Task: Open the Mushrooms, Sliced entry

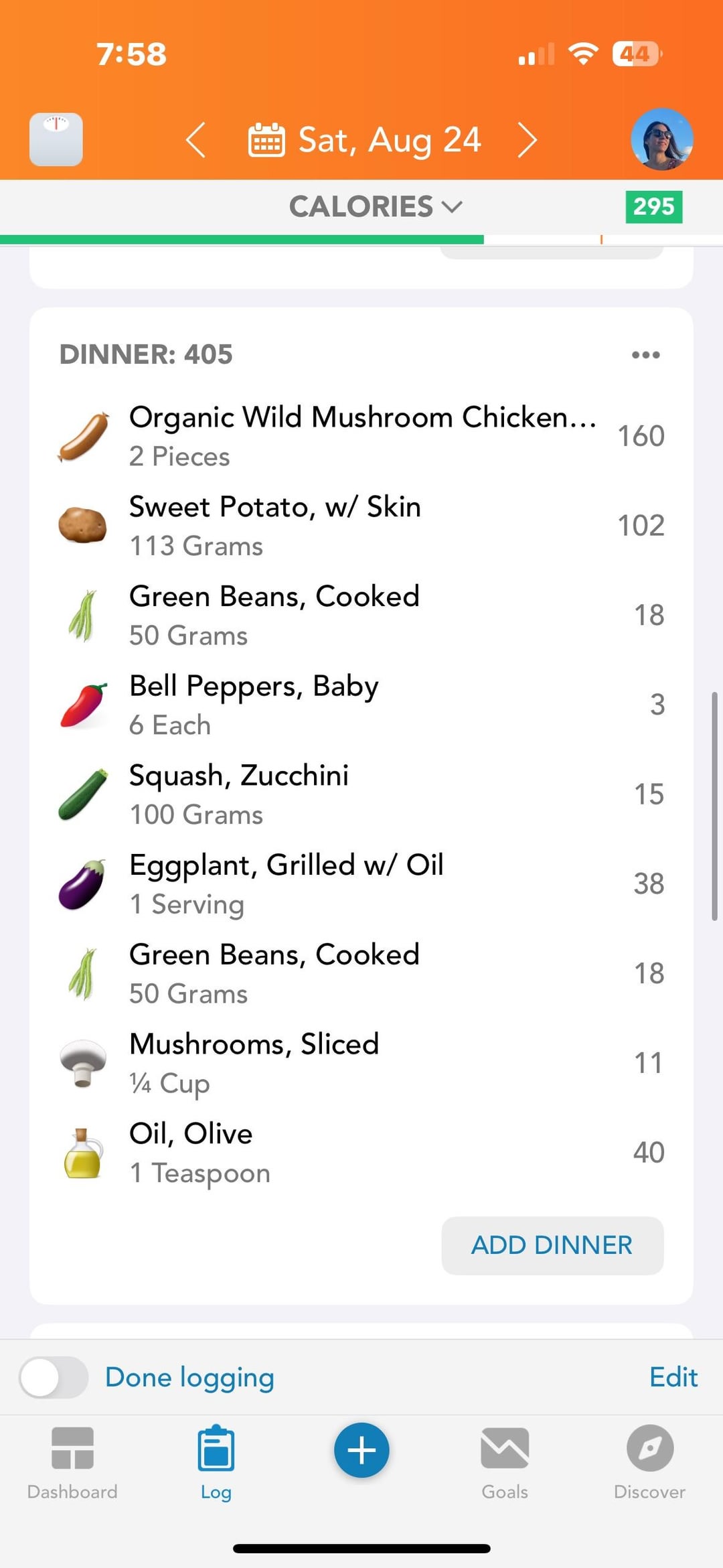Action: tap(361, 1063)
